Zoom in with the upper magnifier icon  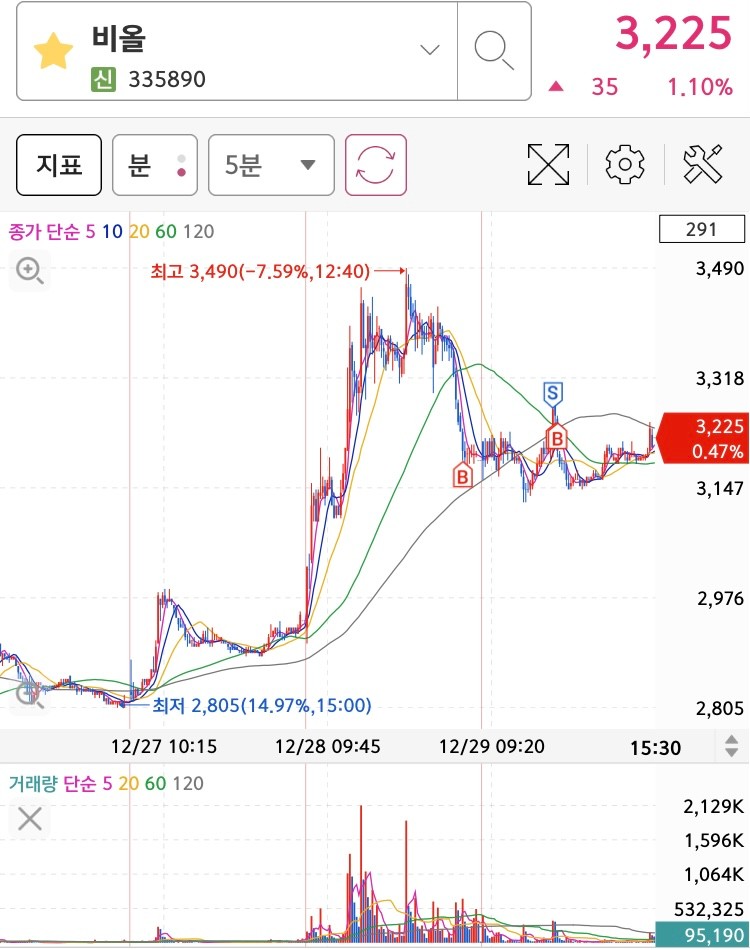coord(29,270)
